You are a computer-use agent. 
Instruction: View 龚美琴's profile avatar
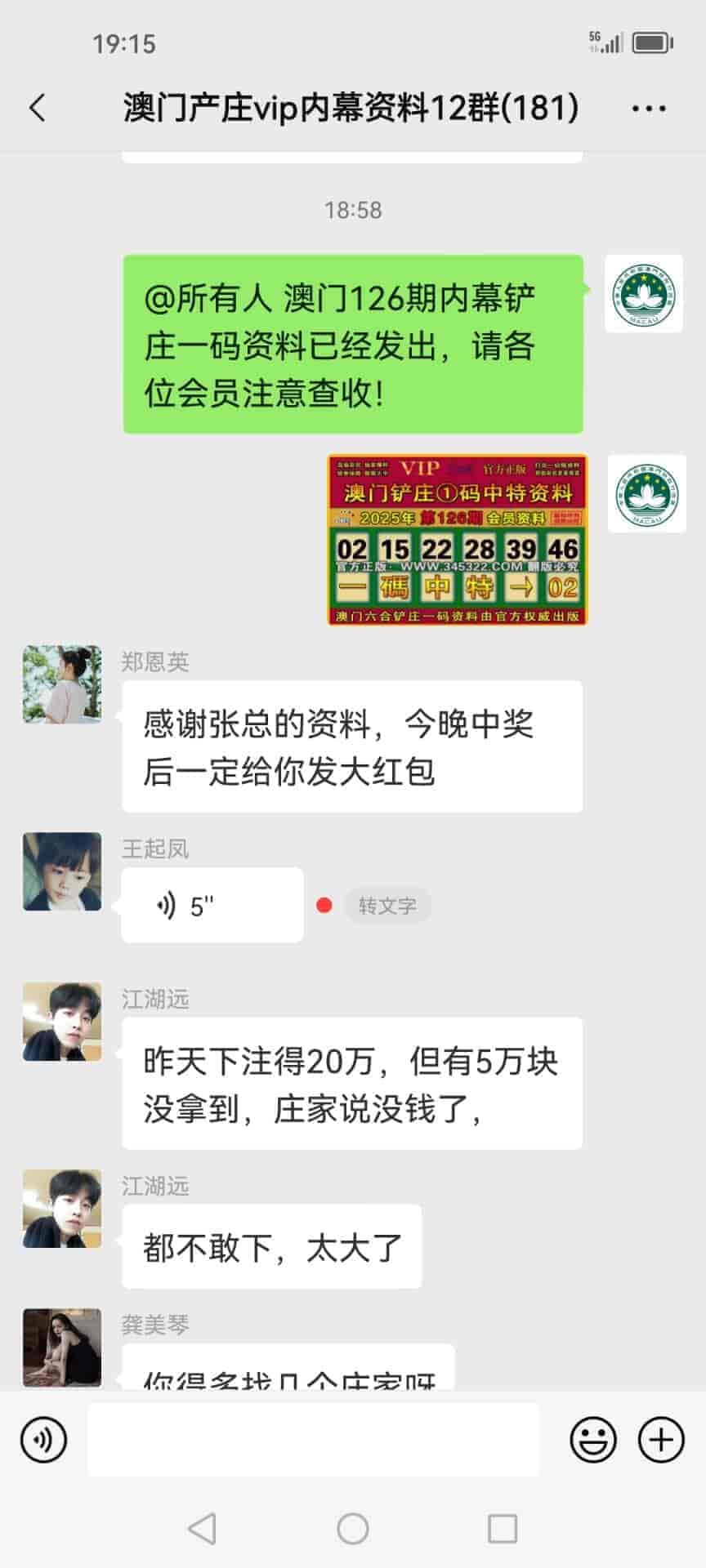[x=62, y=1347]
